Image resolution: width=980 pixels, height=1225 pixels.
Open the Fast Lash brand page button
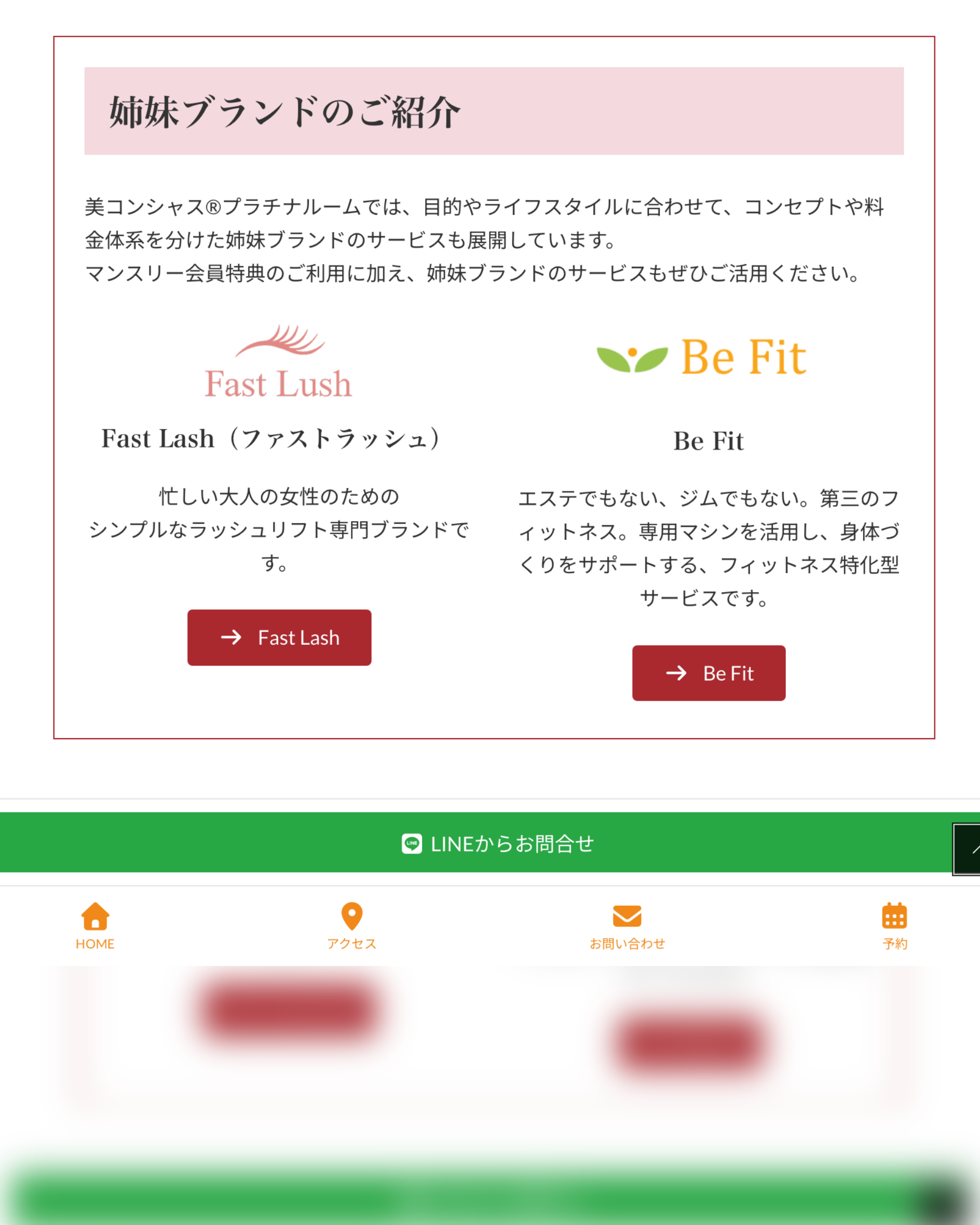[279, 637]
